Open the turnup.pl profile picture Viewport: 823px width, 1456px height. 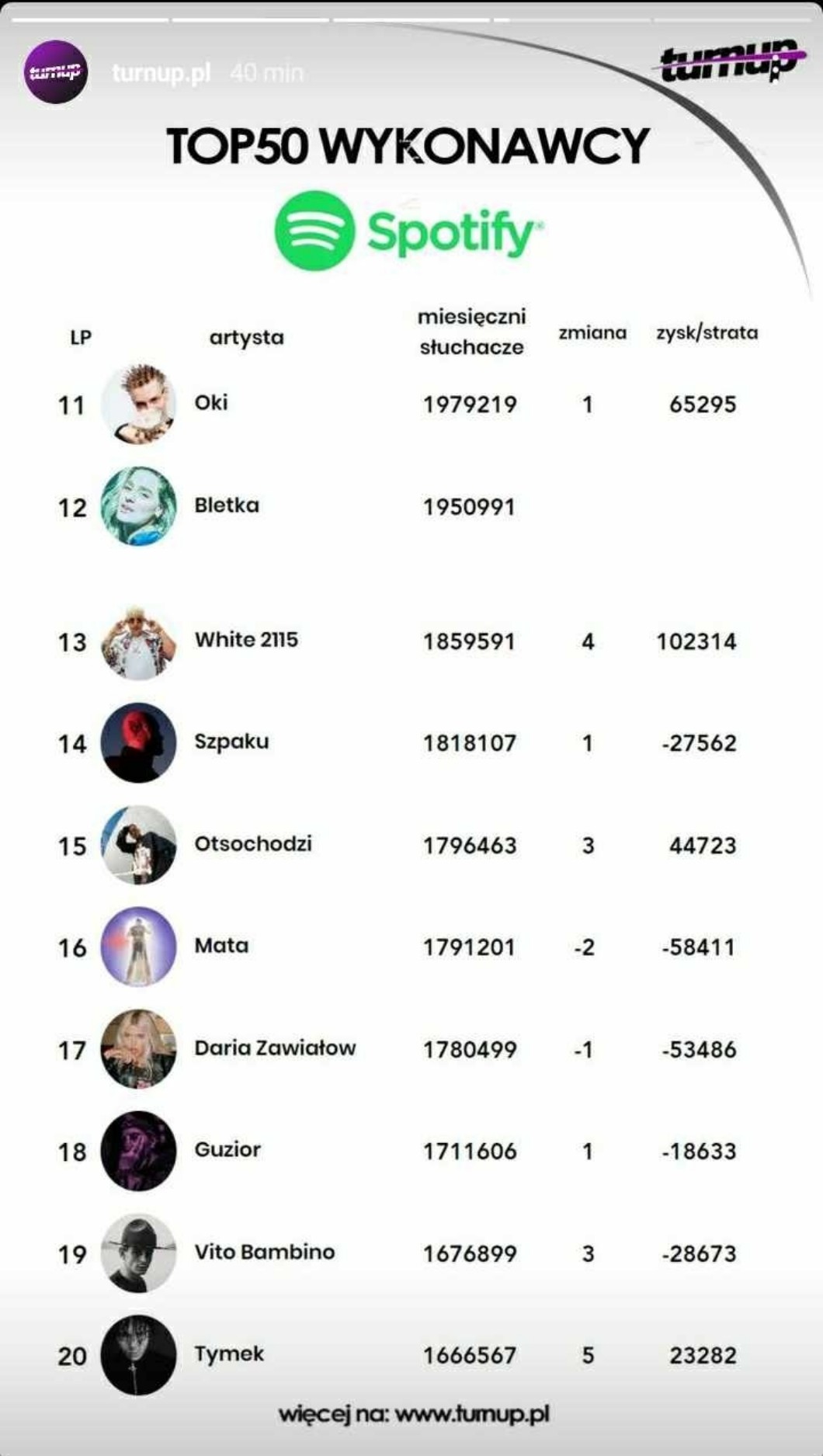55,72
